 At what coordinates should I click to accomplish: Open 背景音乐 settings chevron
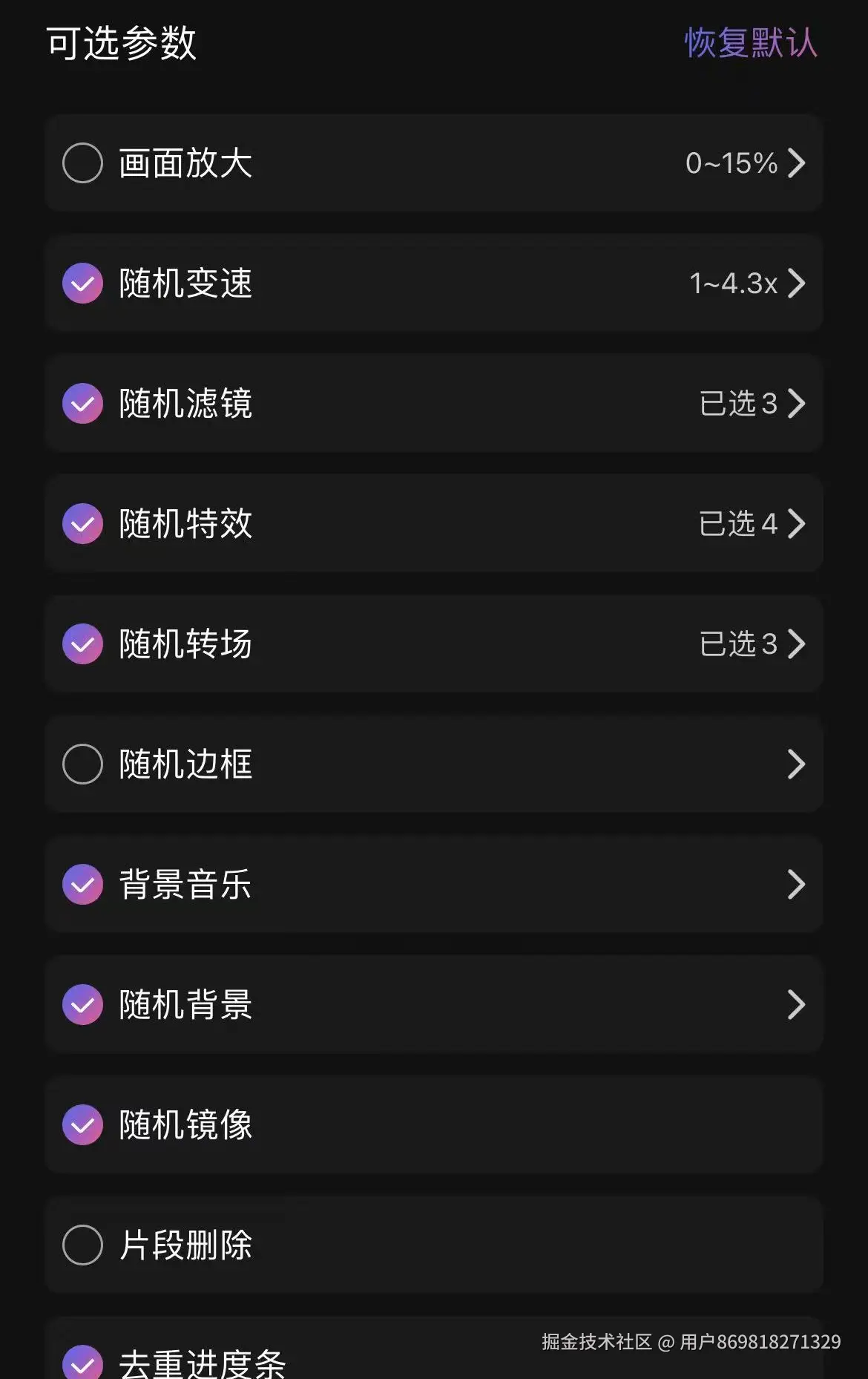796,885
